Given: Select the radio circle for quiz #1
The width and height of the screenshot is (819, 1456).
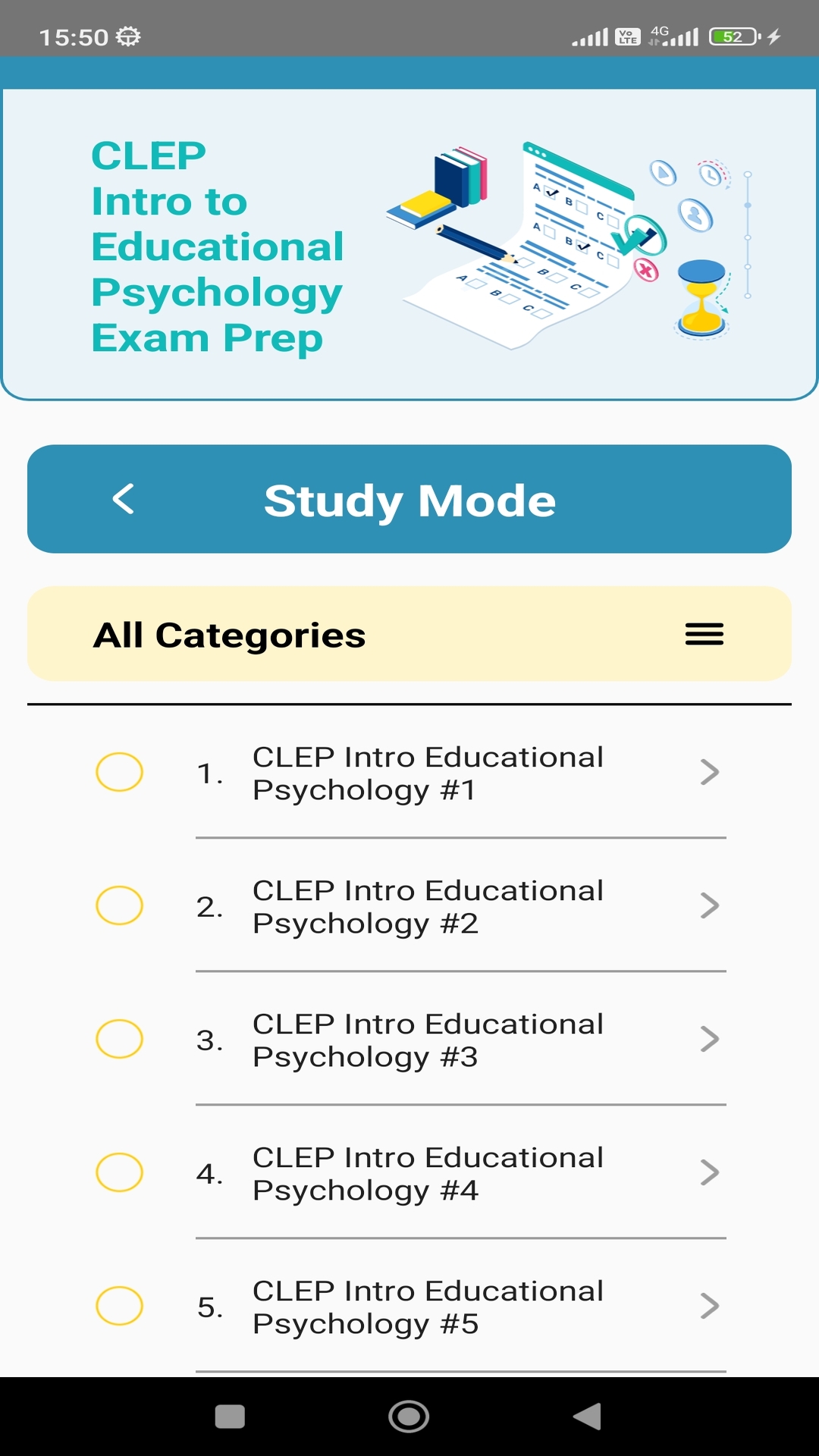Looking at the screenshot, I should [119, 773].
